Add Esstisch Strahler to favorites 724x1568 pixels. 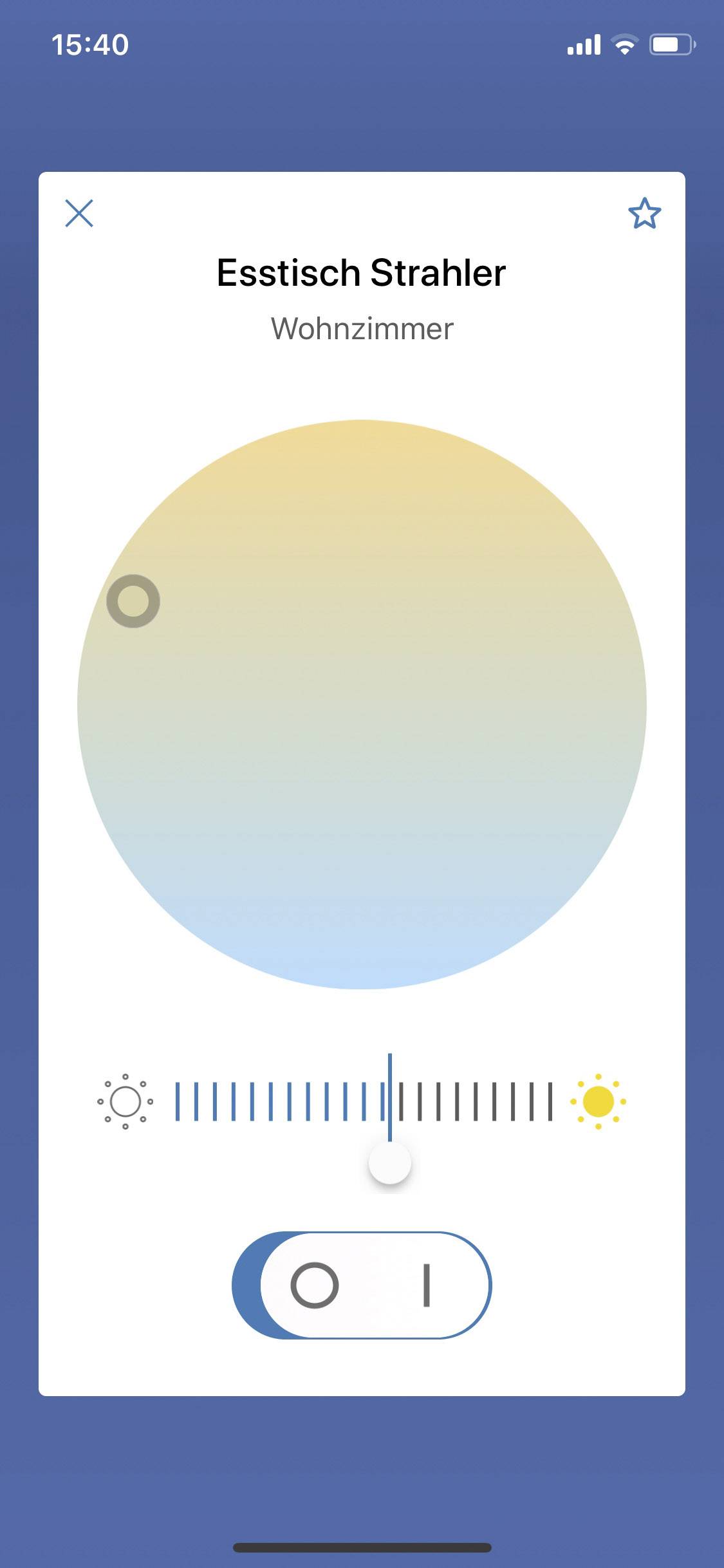[644, 214]
